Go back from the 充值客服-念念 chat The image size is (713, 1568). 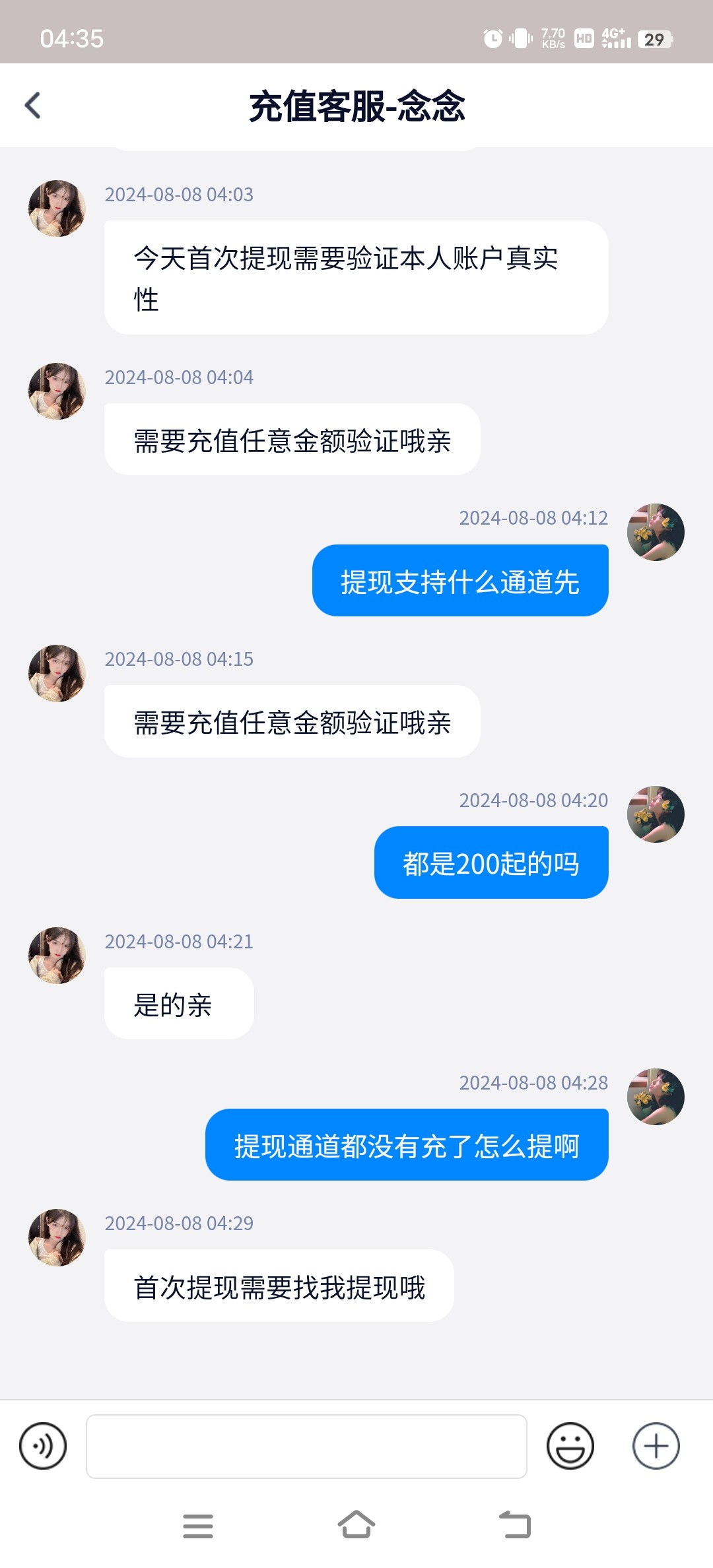tap(33, 106)
